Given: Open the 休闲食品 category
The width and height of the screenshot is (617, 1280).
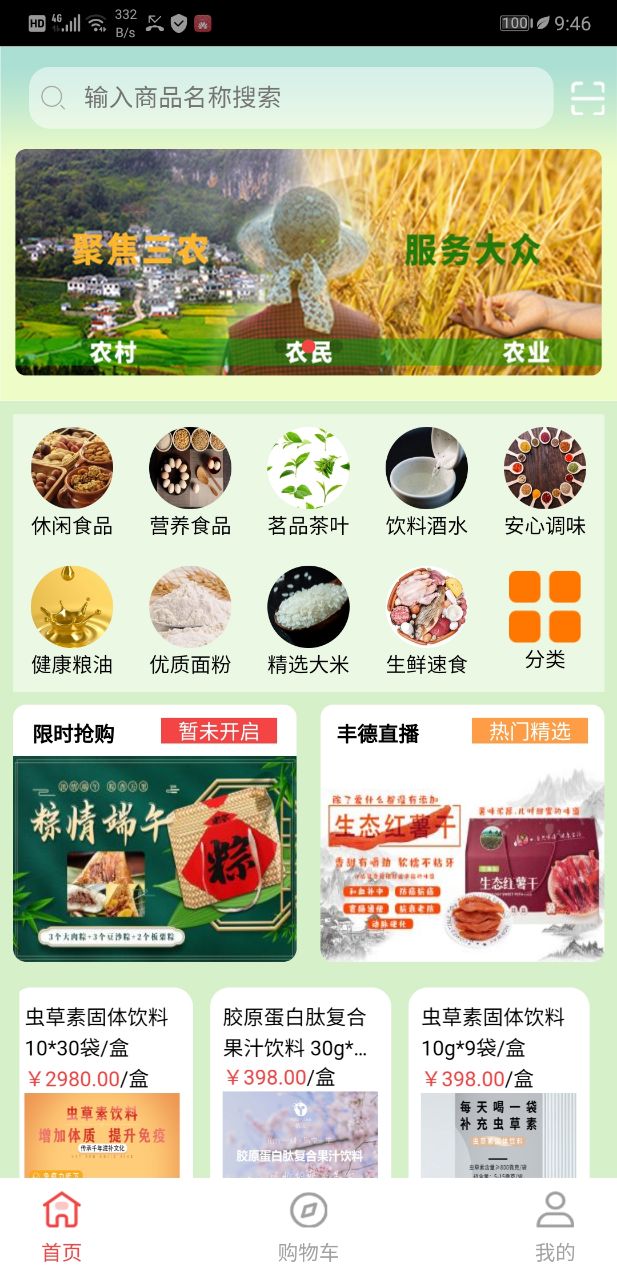Looking at the screenshot, I should tap(71, 482).
